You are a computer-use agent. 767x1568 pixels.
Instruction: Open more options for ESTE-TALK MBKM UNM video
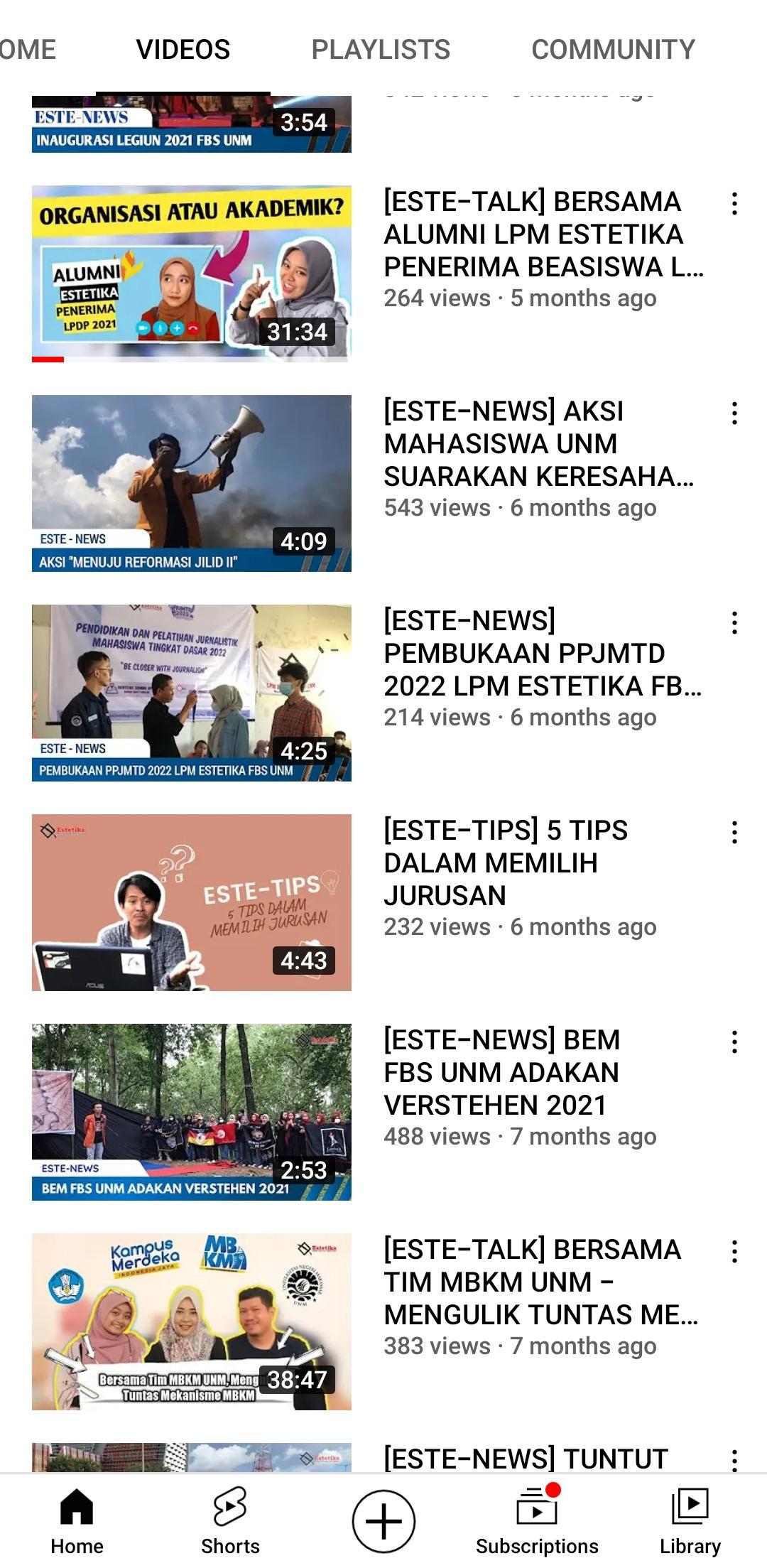coord(734,1252)
